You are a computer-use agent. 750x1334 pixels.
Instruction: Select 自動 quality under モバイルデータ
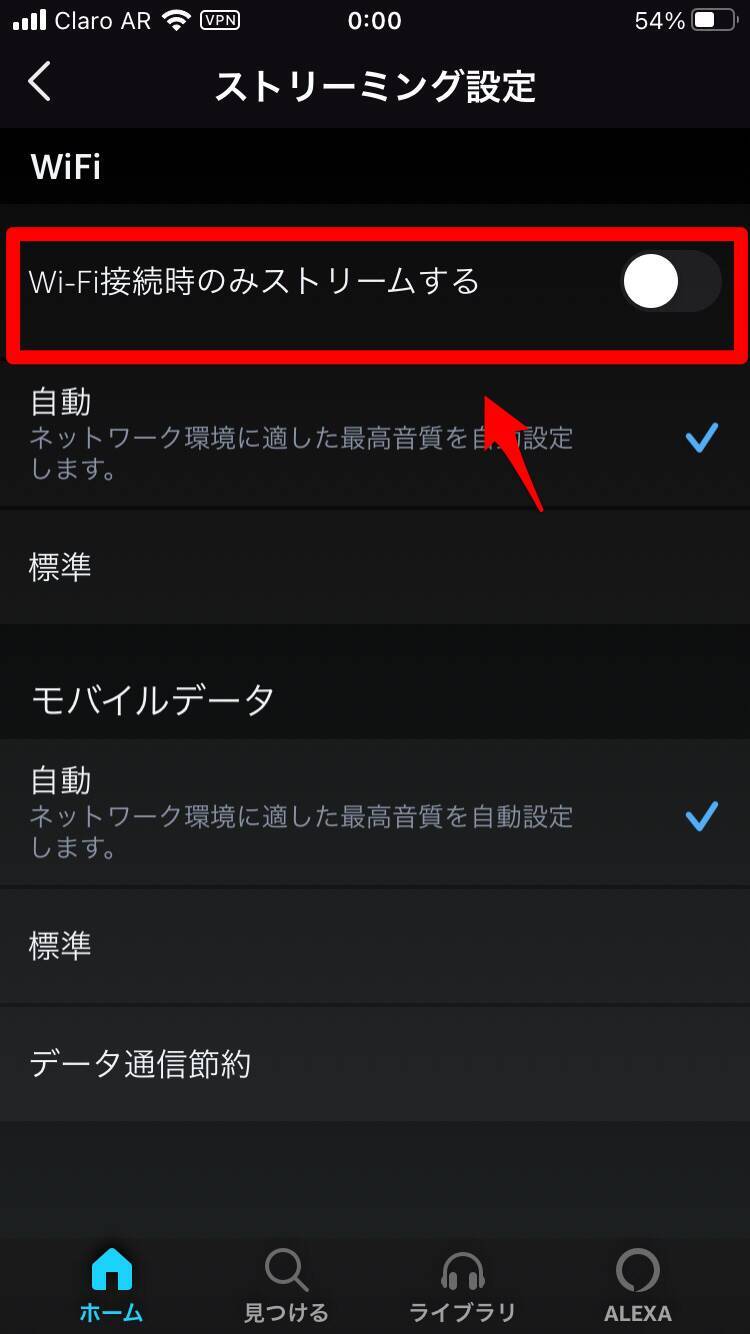pos(300,814)
